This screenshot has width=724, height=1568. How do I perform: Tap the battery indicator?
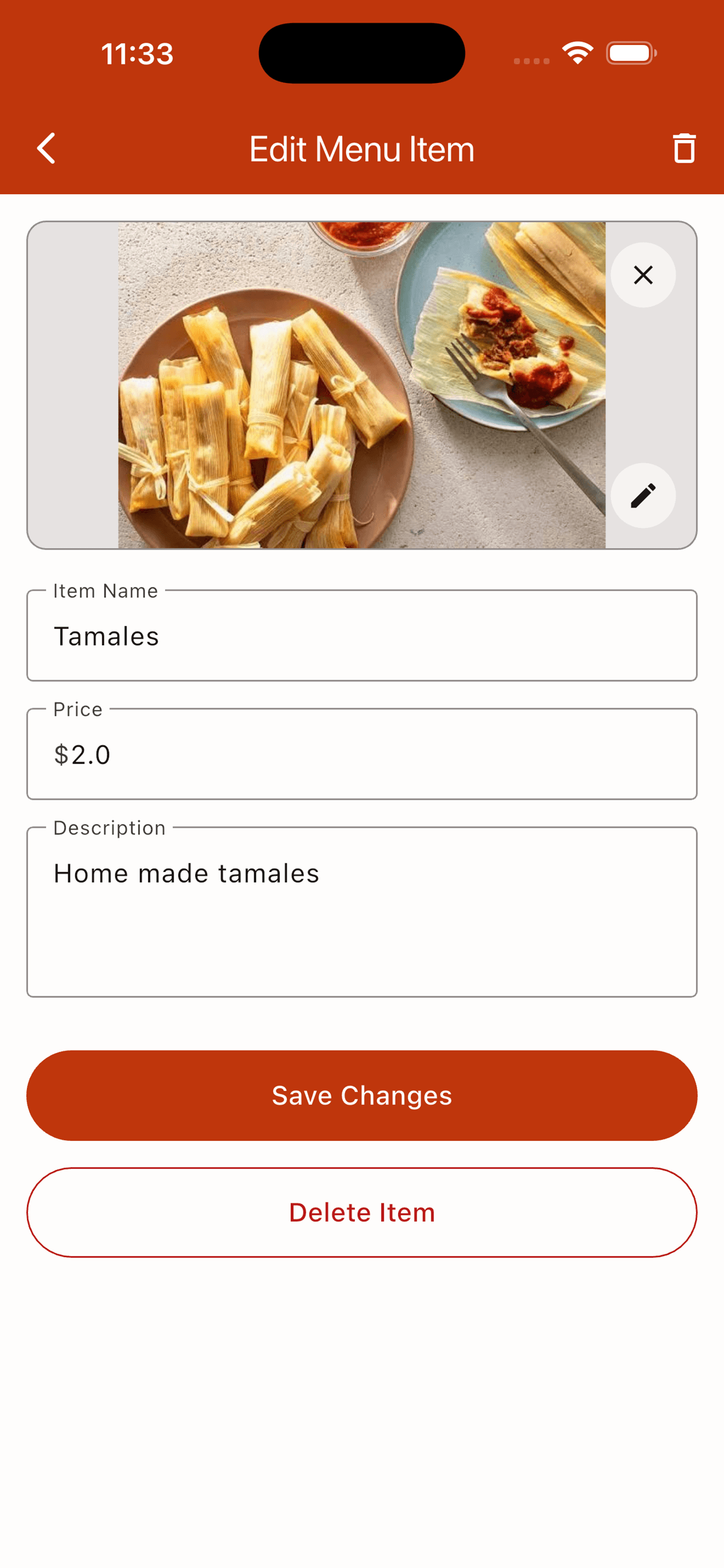pos(630,53)
